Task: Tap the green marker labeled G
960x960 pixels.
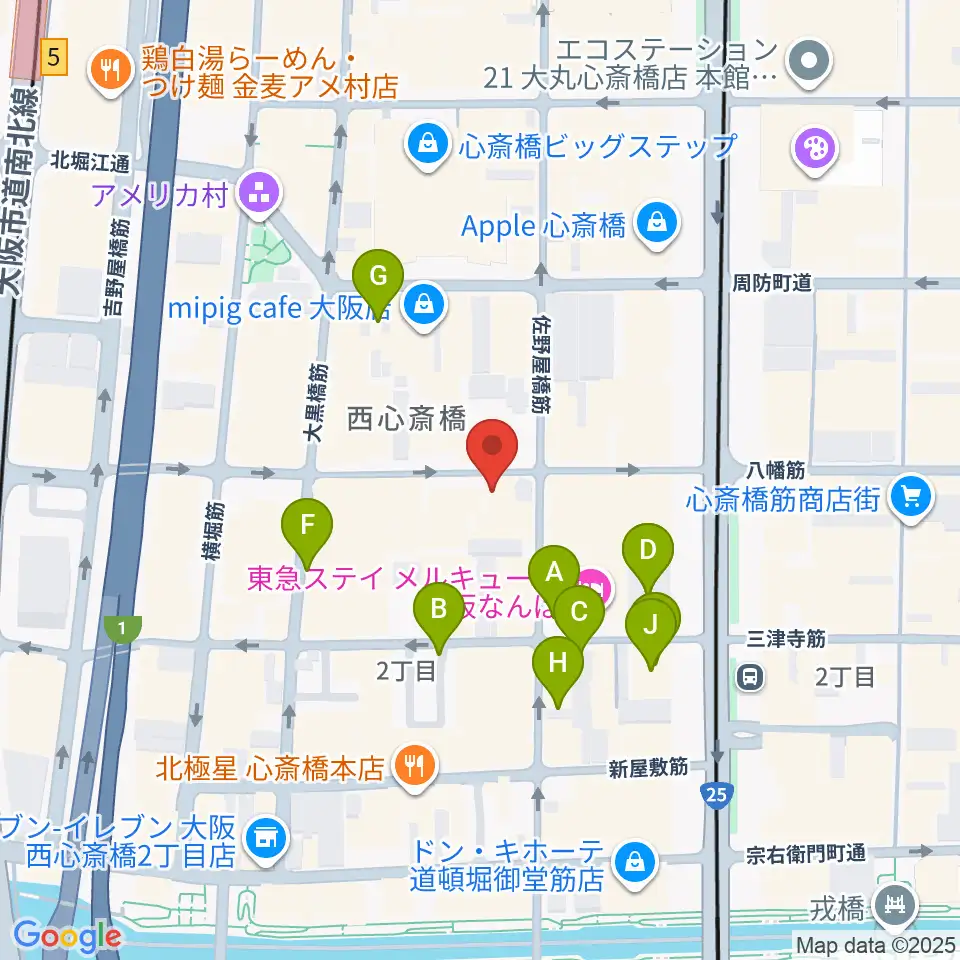Action: tap(378, 274)
